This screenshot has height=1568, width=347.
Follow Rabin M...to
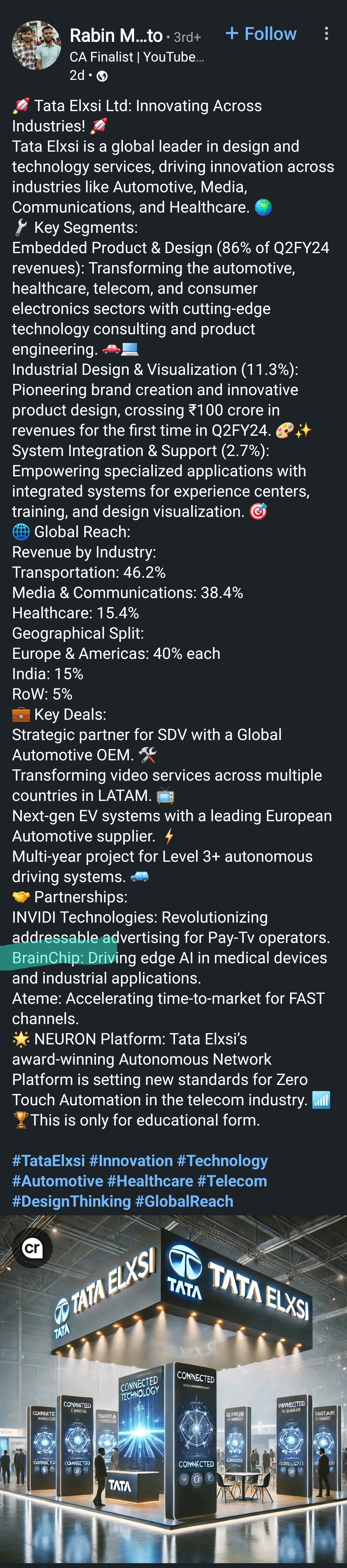tap(261, 34)
